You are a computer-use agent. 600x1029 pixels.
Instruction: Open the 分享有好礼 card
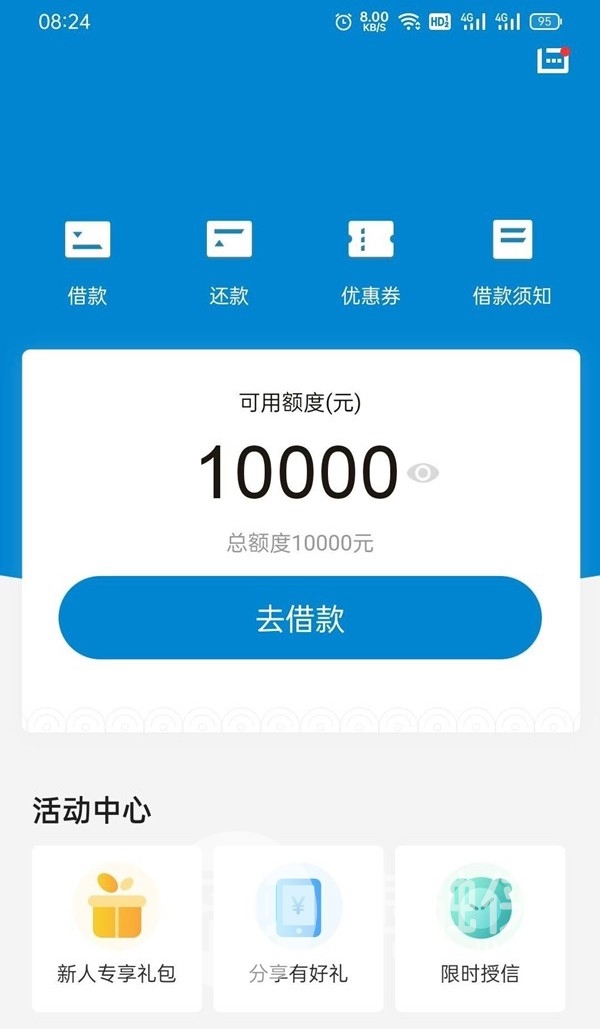[298, 926]
